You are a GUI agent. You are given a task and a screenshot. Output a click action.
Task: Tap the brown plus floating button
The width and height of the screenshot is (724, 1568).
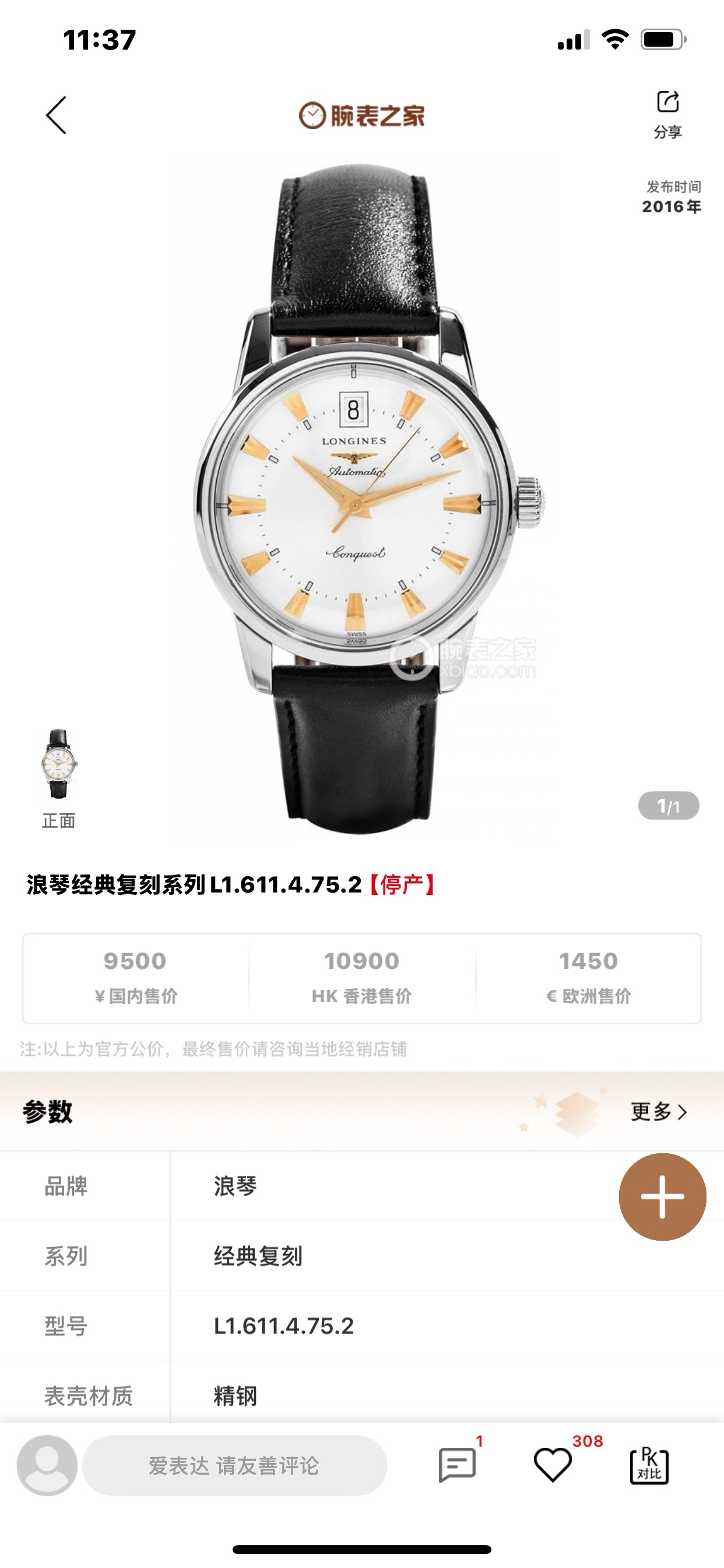click(x=662, y=1196)
